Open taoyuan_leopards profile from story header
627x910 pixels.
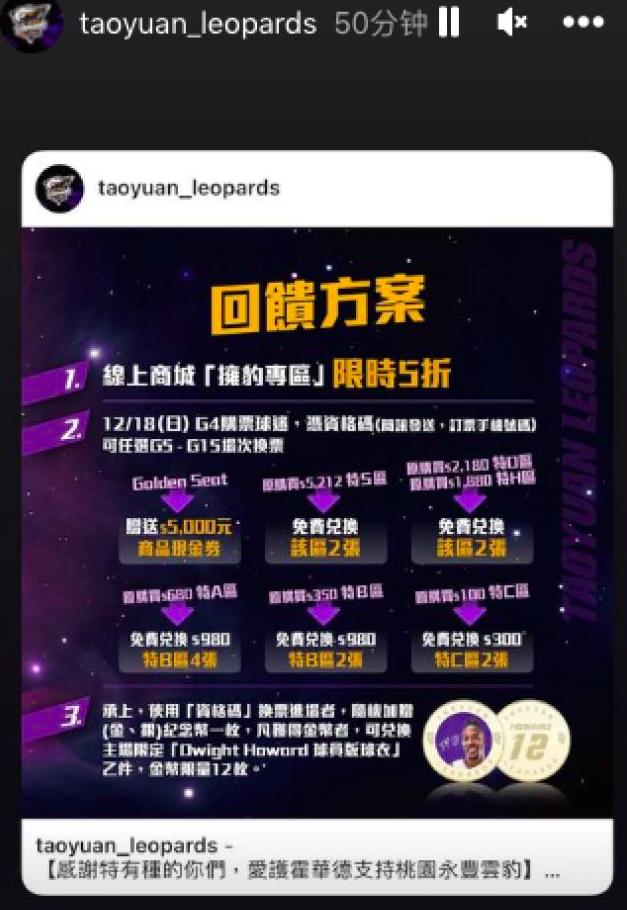pos(197,24)
